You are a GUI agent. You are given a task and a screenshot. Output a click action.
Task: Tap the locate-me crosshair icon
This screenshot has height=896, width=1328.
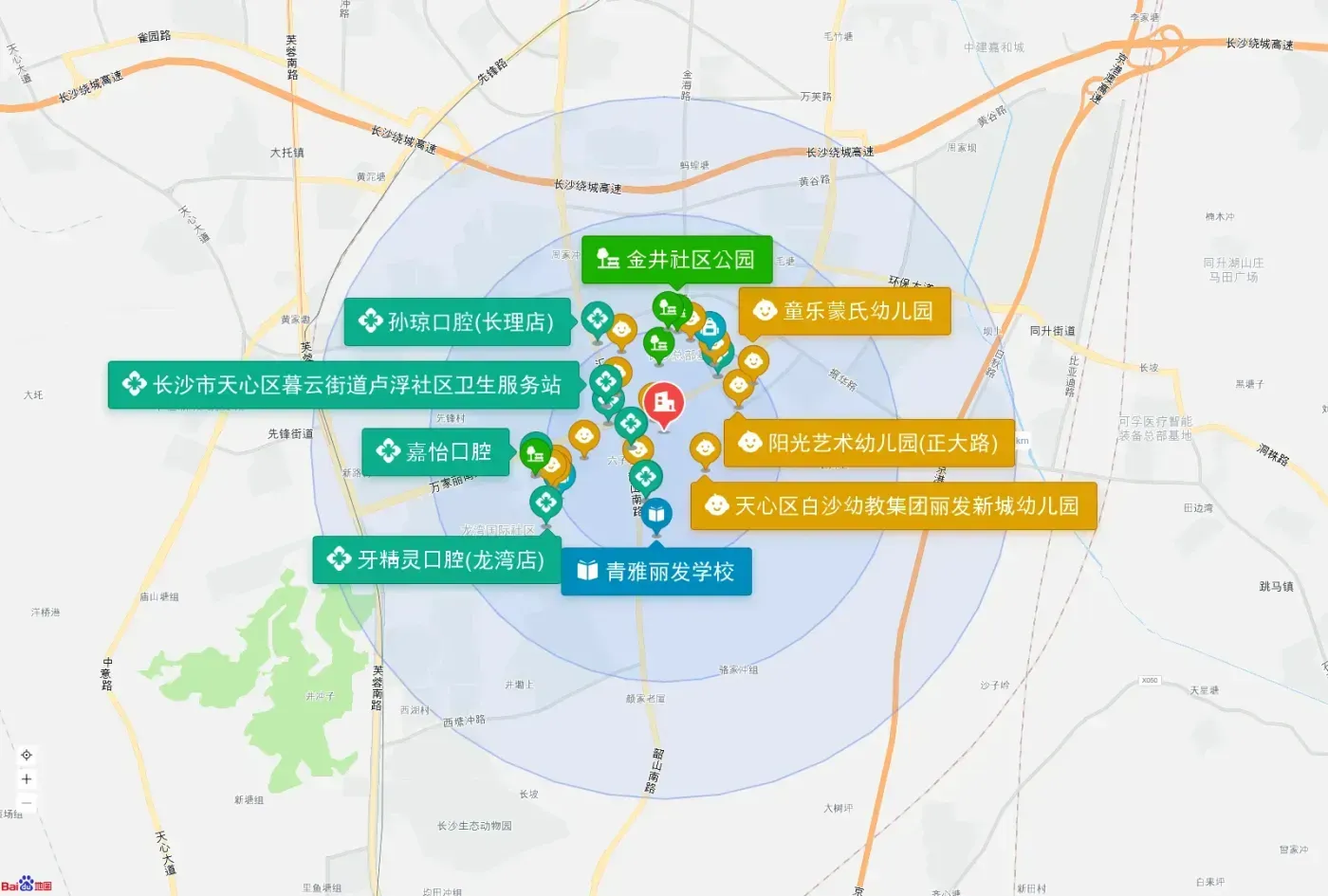pyautogui.click(x=27, y=756)
